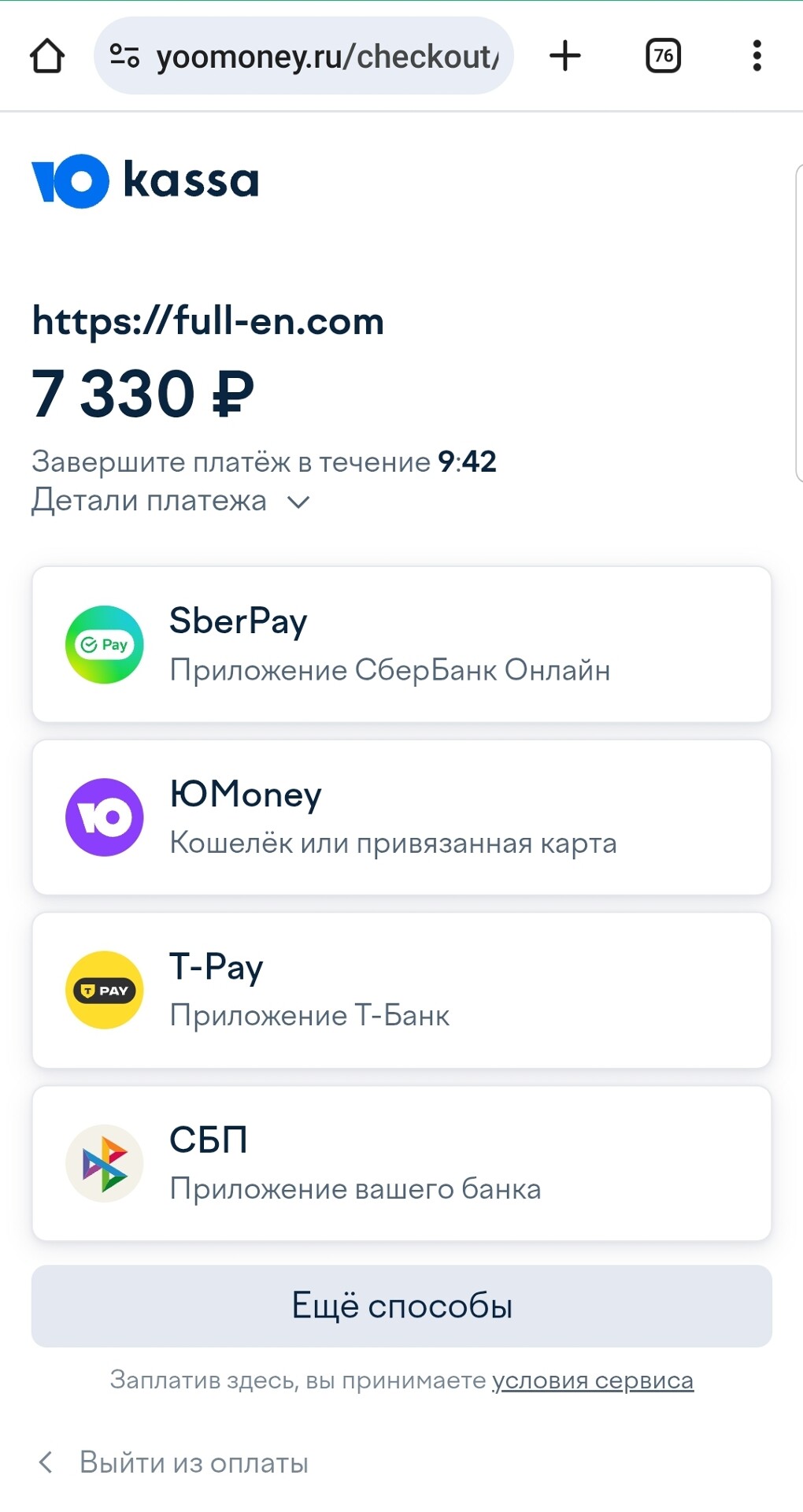Go to the browser home page
Screen dimensions: 803x1512
point(47,56)
